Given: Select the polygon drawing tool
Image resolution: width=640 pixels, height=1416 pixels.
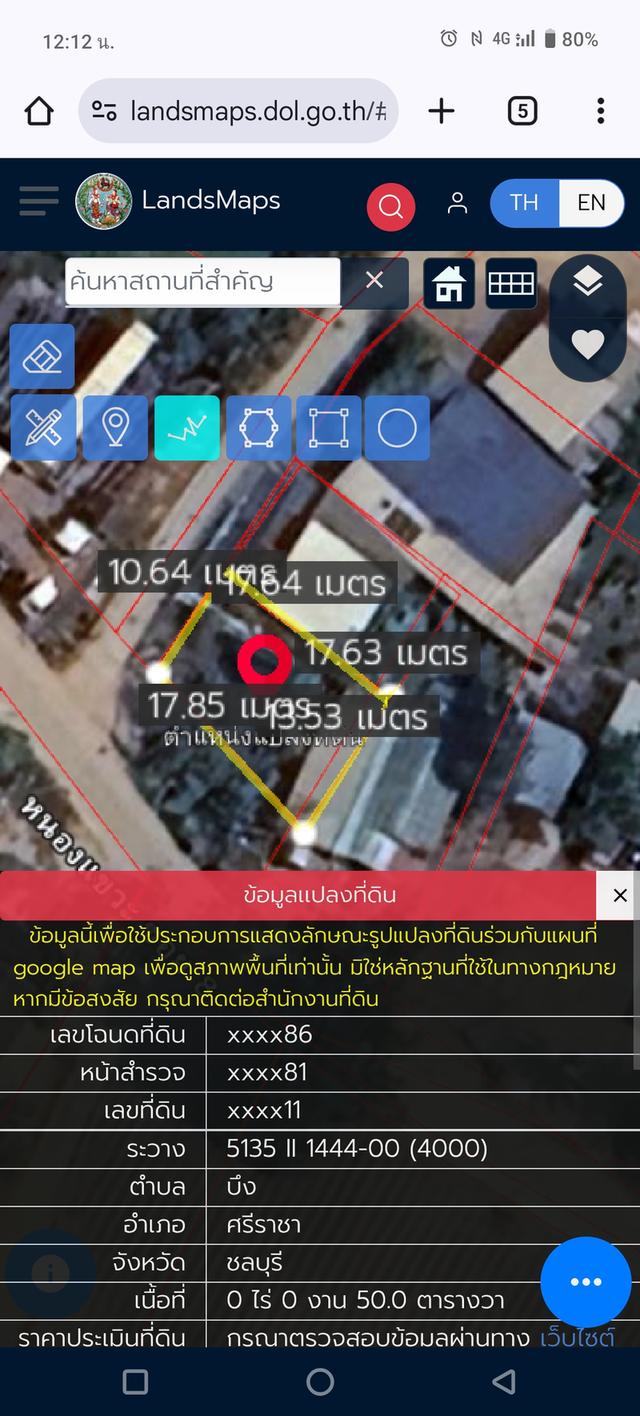Looking at the screenshot, I should 259,428.
